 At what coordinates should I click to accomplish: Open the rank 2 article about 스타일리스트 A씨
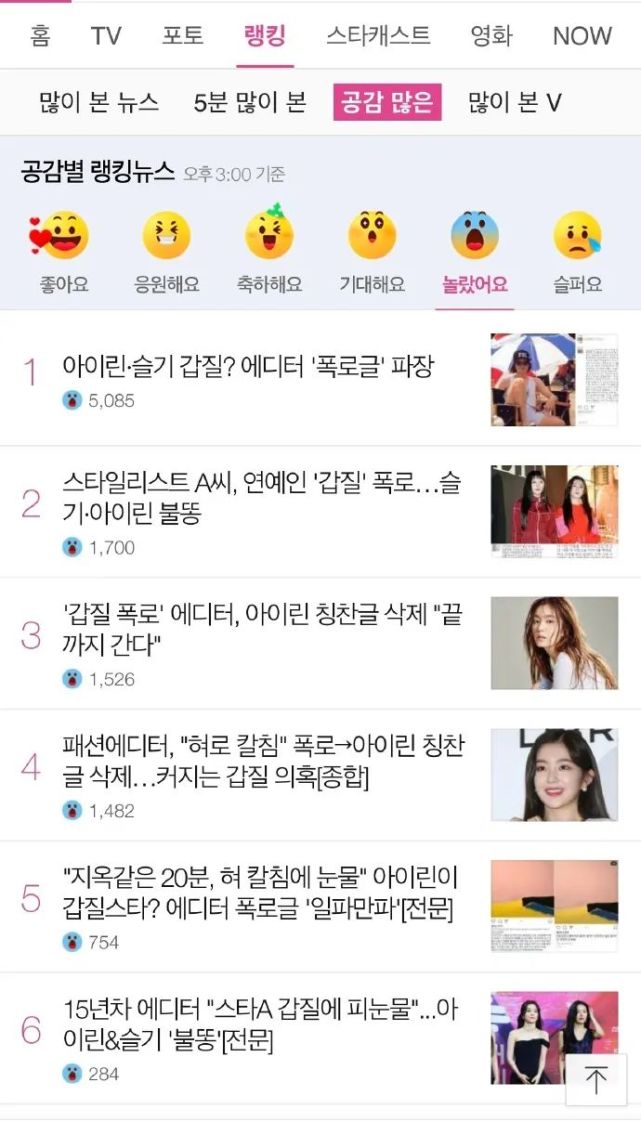[262, 498]
